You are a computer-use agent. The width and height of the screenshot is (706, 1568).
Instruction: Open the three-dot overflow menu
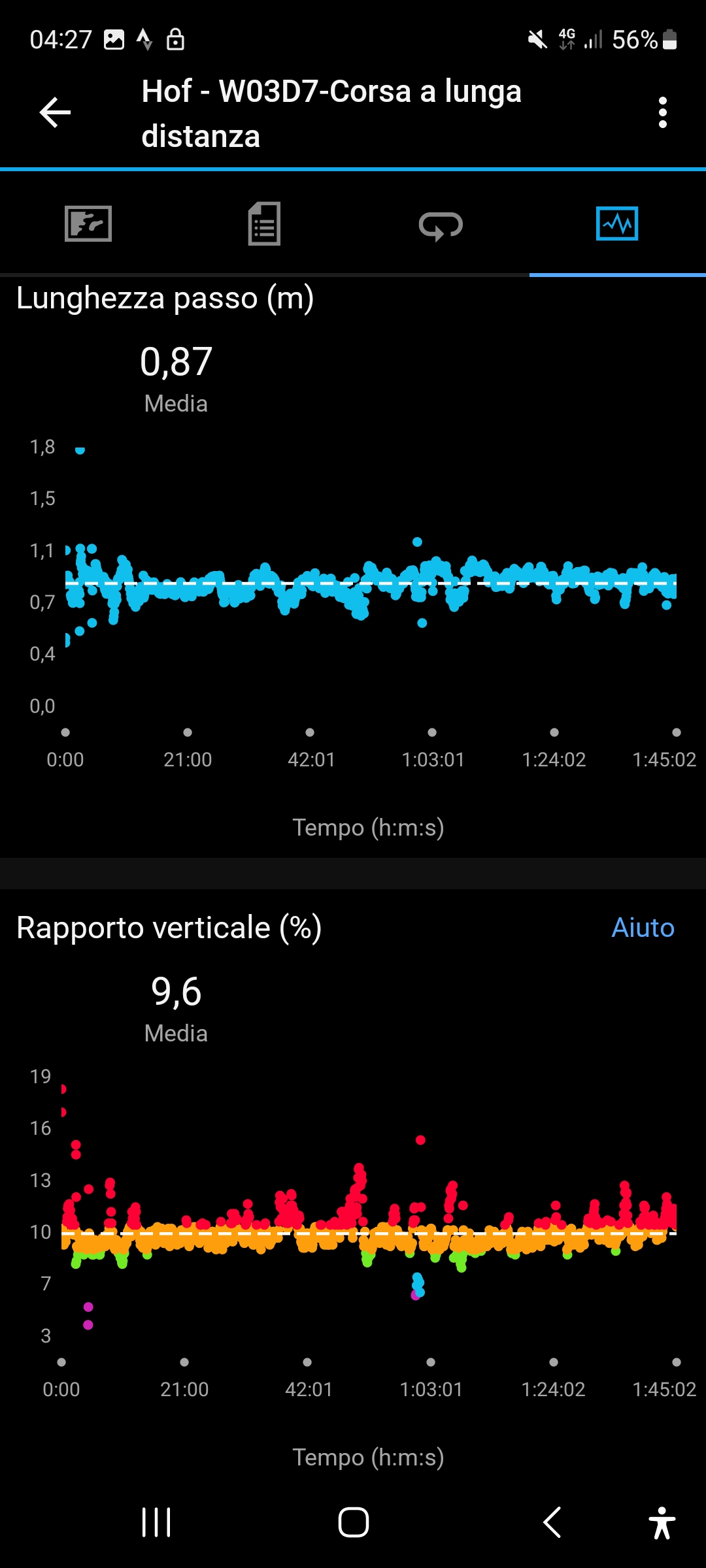663,112
